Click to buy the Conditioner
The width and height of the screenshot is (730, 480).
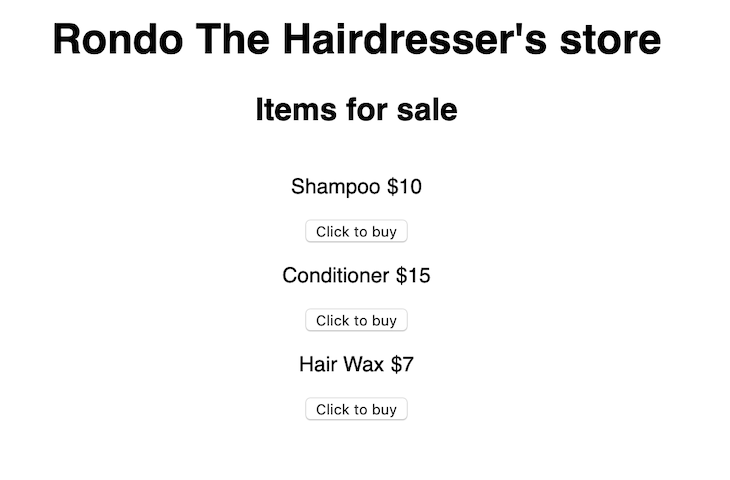356,321
